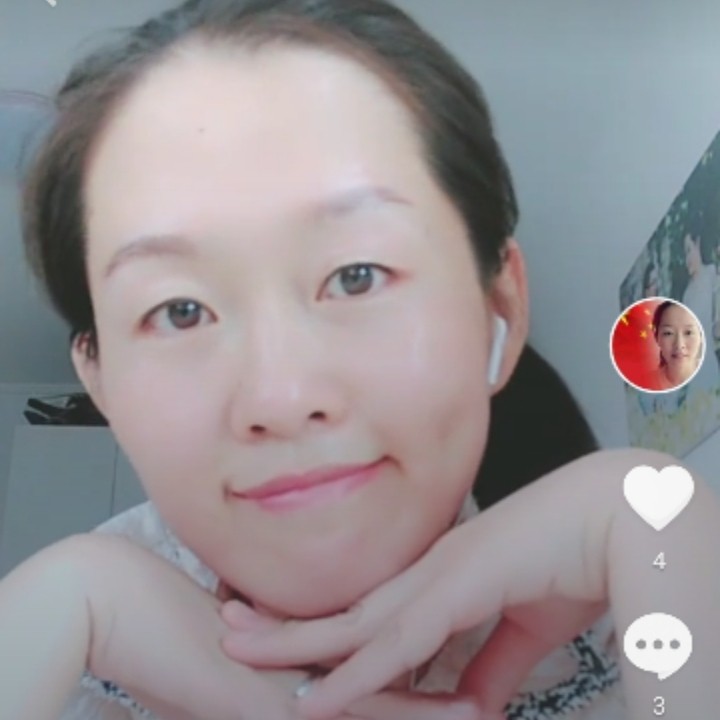Screen dimensions: 720x720
Task: Like this video with the heart icon
Action: coord(658,497)
